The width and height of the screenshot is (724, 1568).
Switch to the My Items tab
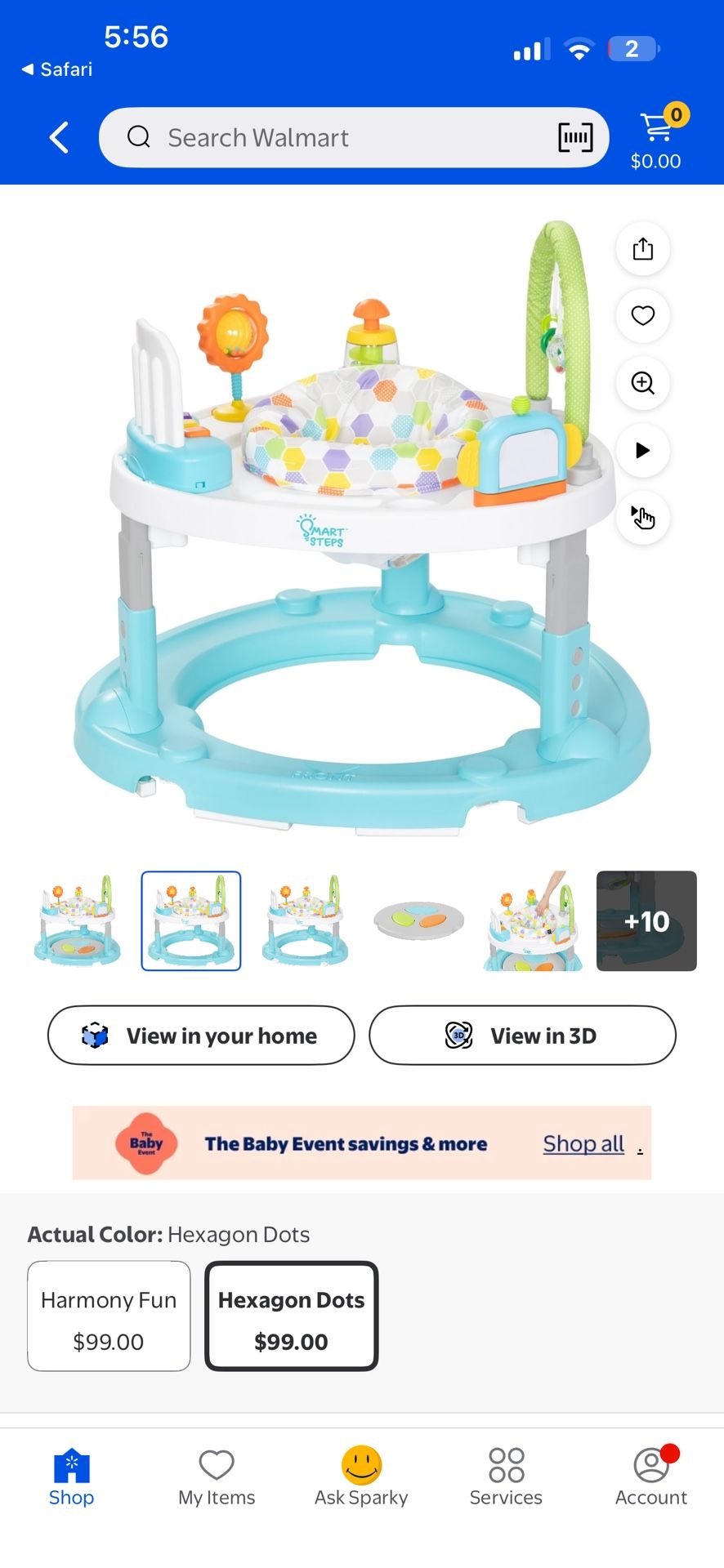(x=217, y=1477)
